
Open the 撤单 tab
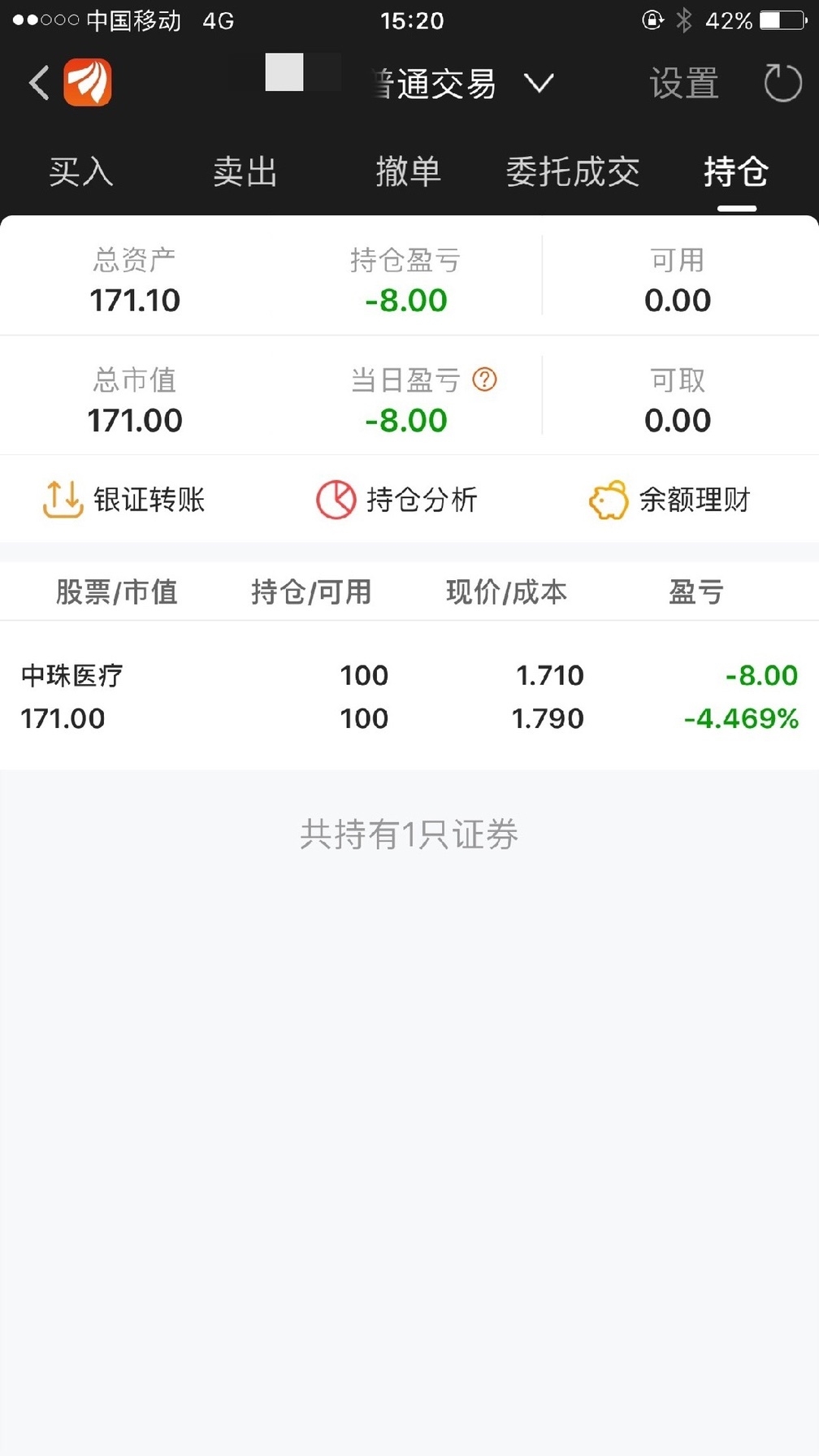pos(408,171)
